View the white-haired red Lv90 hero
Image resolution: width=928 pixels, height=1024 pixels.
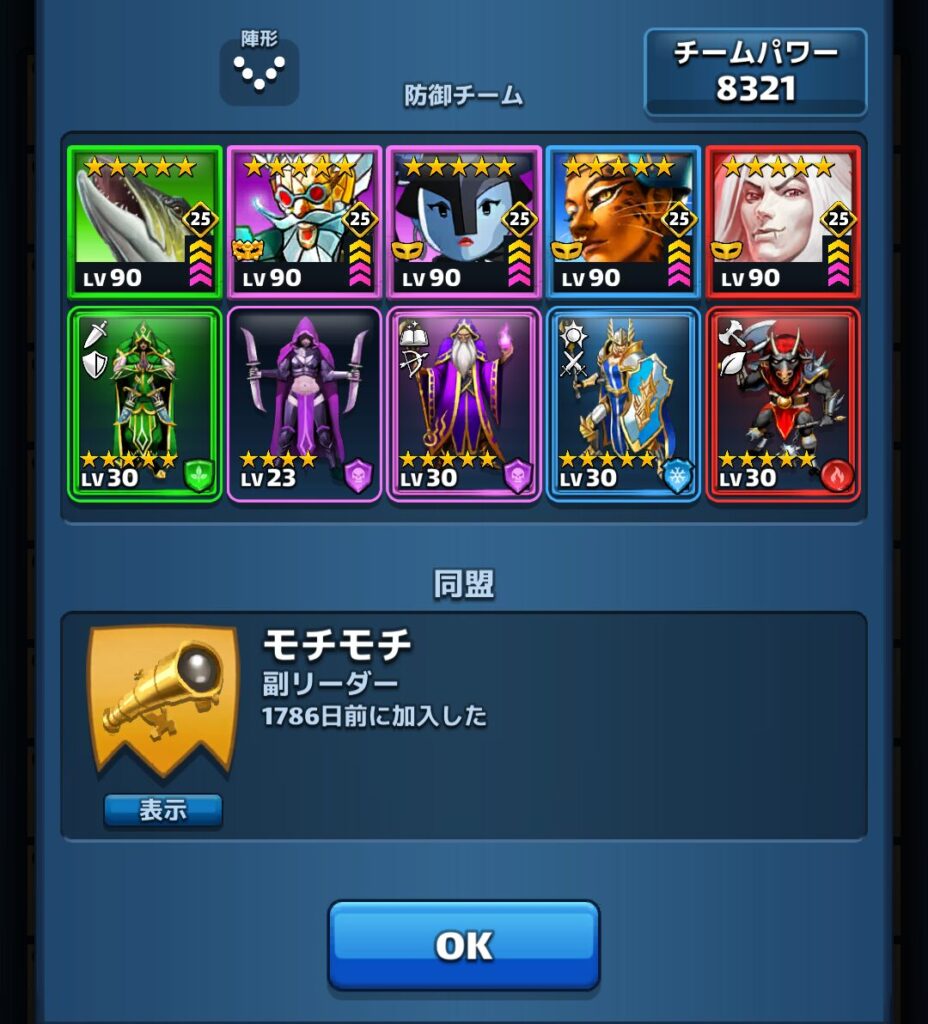782,222
